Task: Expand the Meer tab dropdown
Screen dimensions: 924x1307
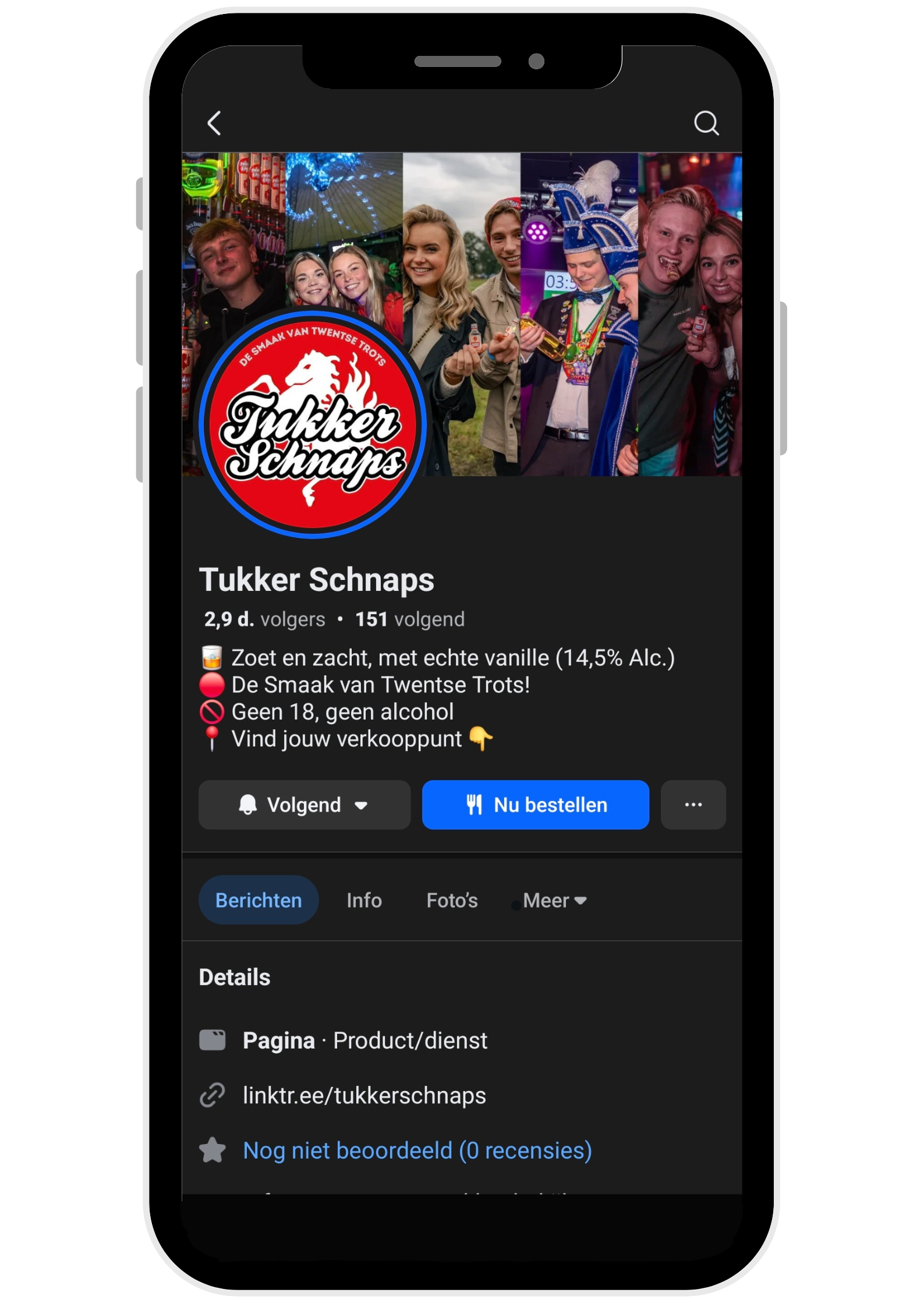Action: tap(554, 900)
